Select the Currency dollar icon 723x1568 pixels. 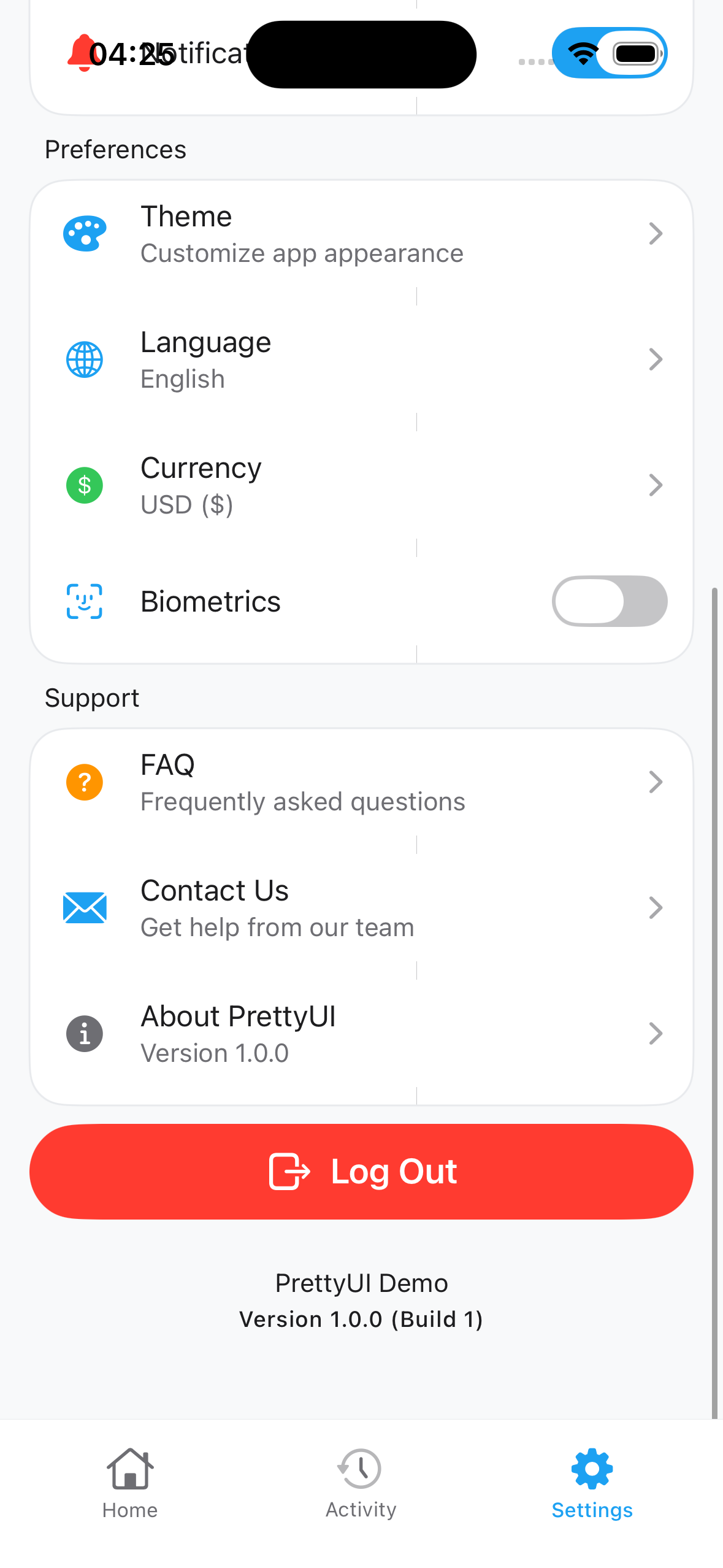click(84, 485)
